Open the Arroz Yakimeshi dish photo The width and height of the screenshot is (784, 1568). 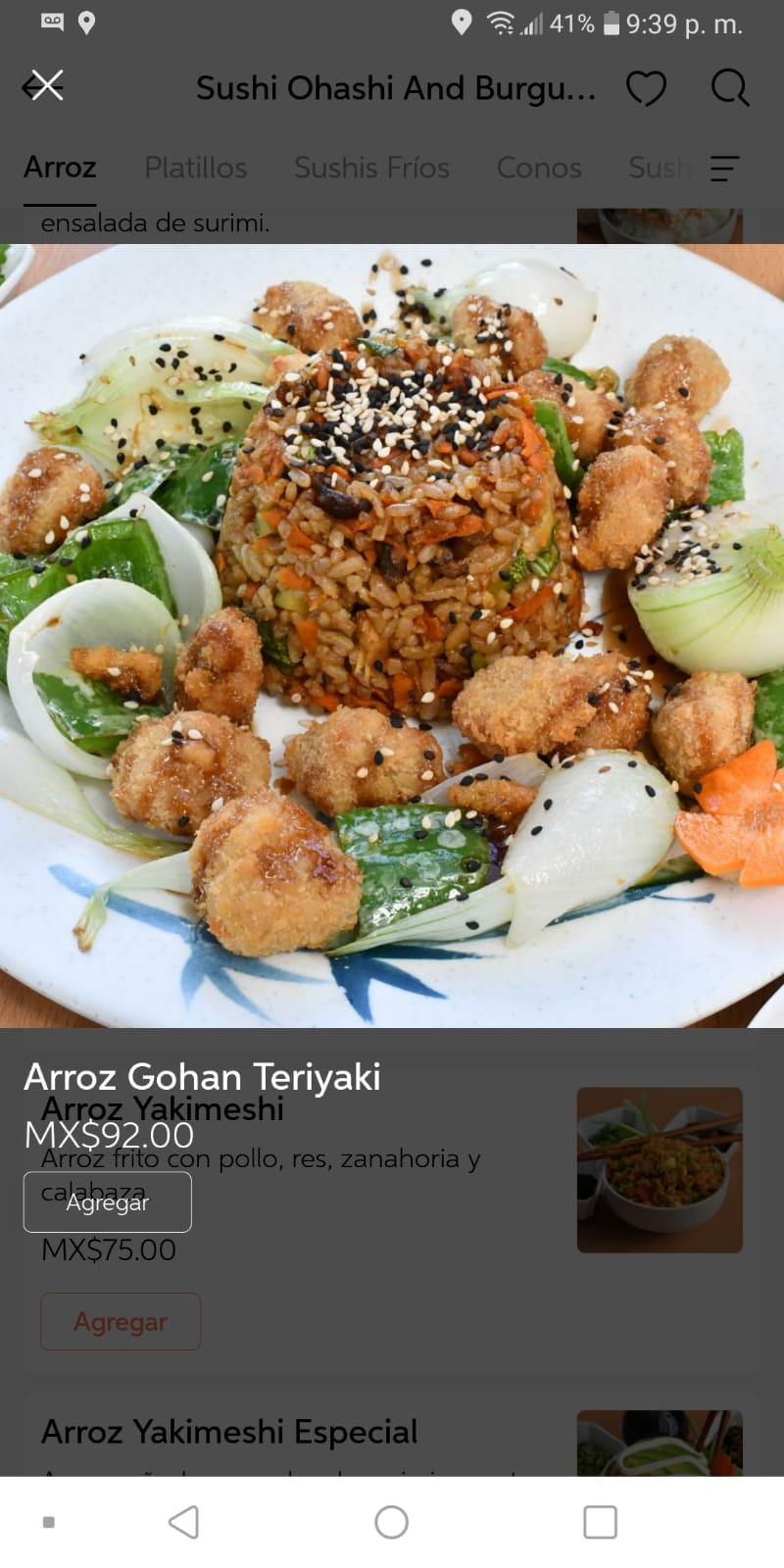(x=660, y=1170)
